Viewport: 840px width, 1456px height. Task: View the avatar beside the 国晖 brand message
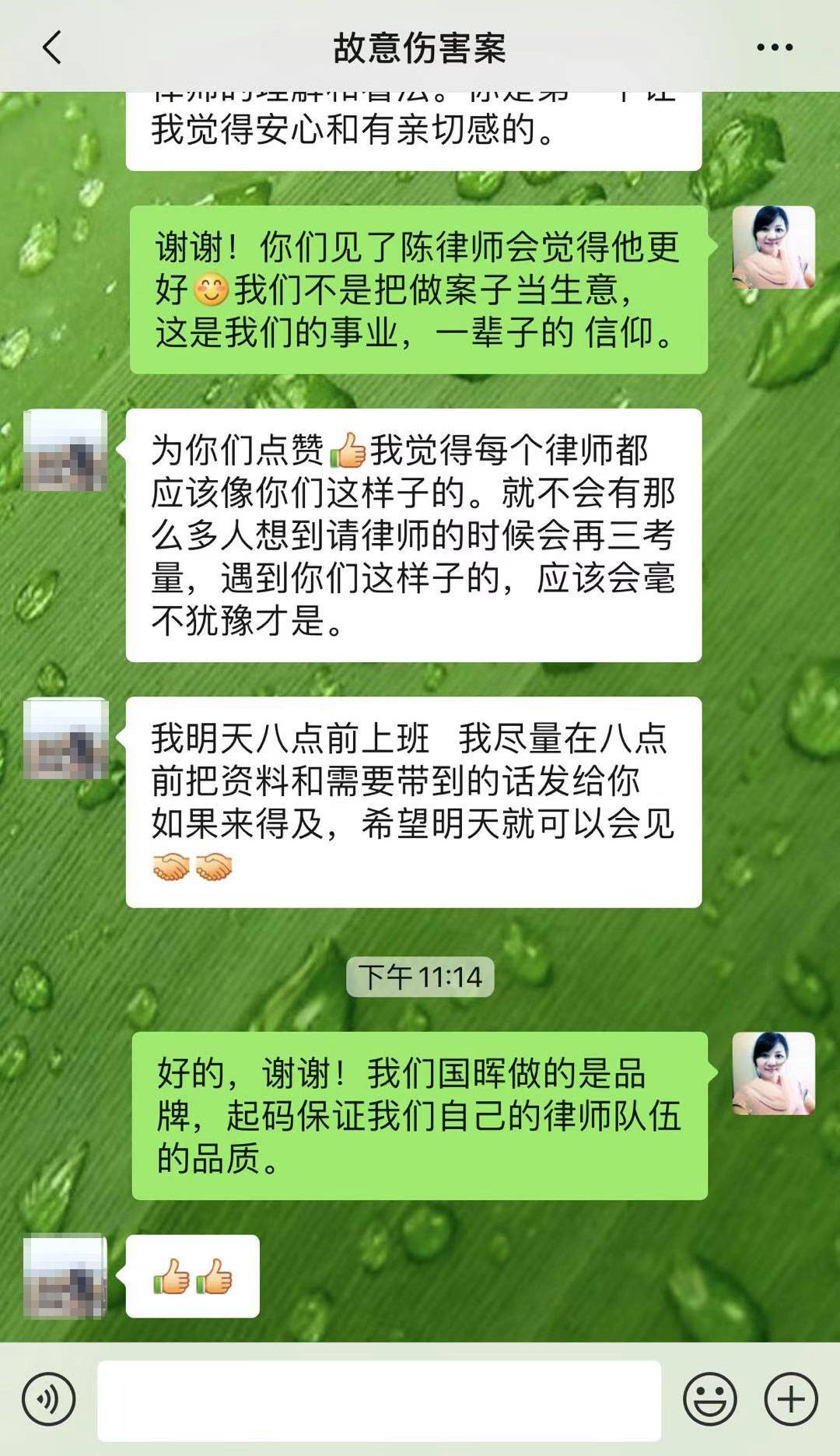coord(773,1073)
